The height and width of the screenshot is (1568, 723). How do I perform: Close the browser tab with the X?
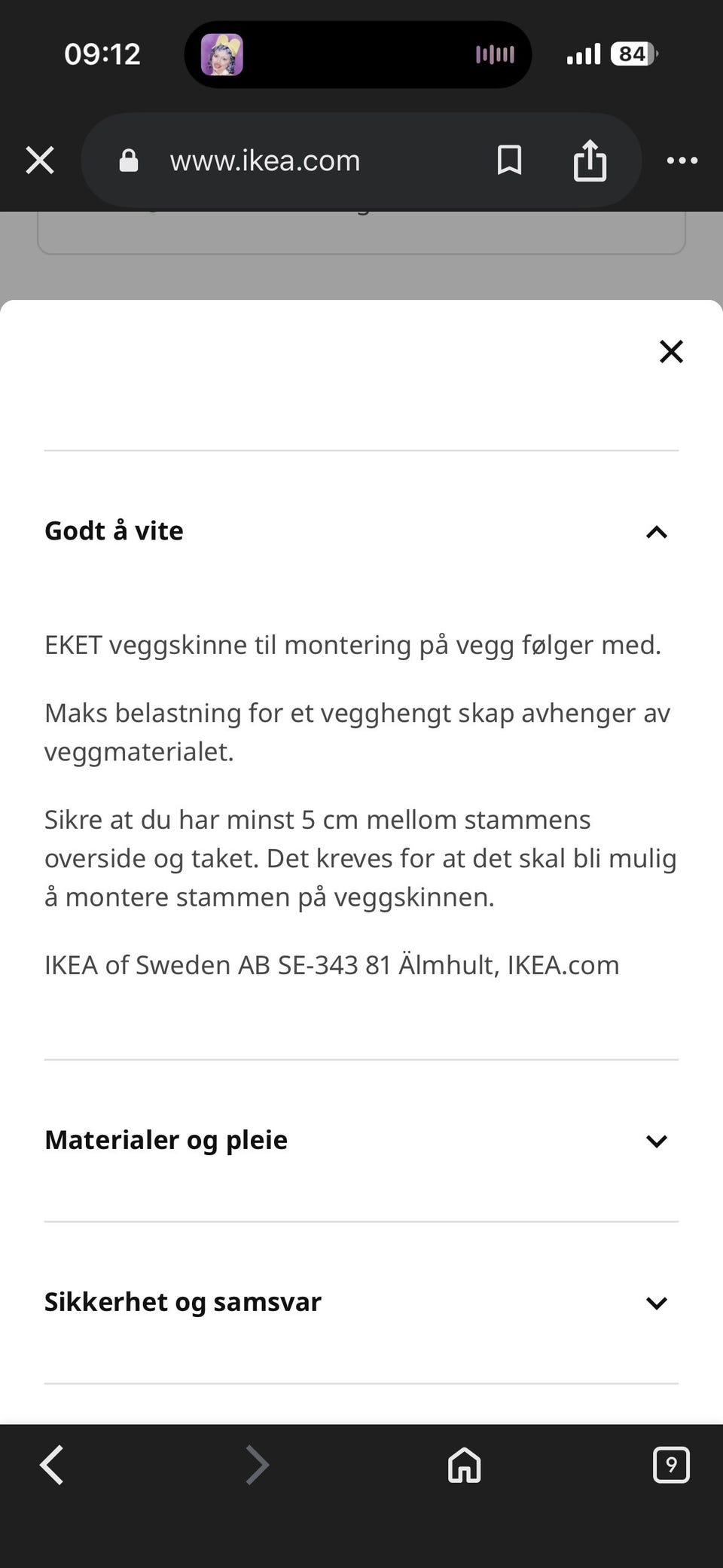click(40, 160)
